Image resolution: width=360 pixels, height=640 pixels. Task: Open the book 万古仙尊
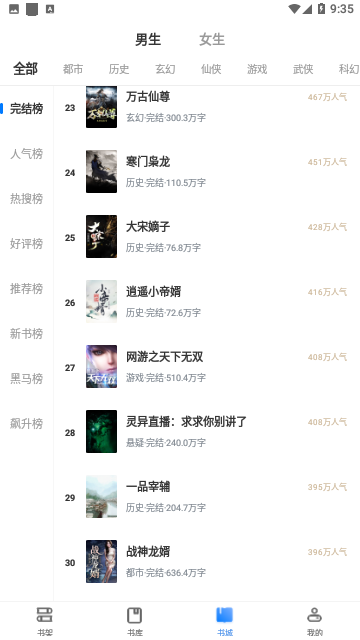click(x=207, y=107)
